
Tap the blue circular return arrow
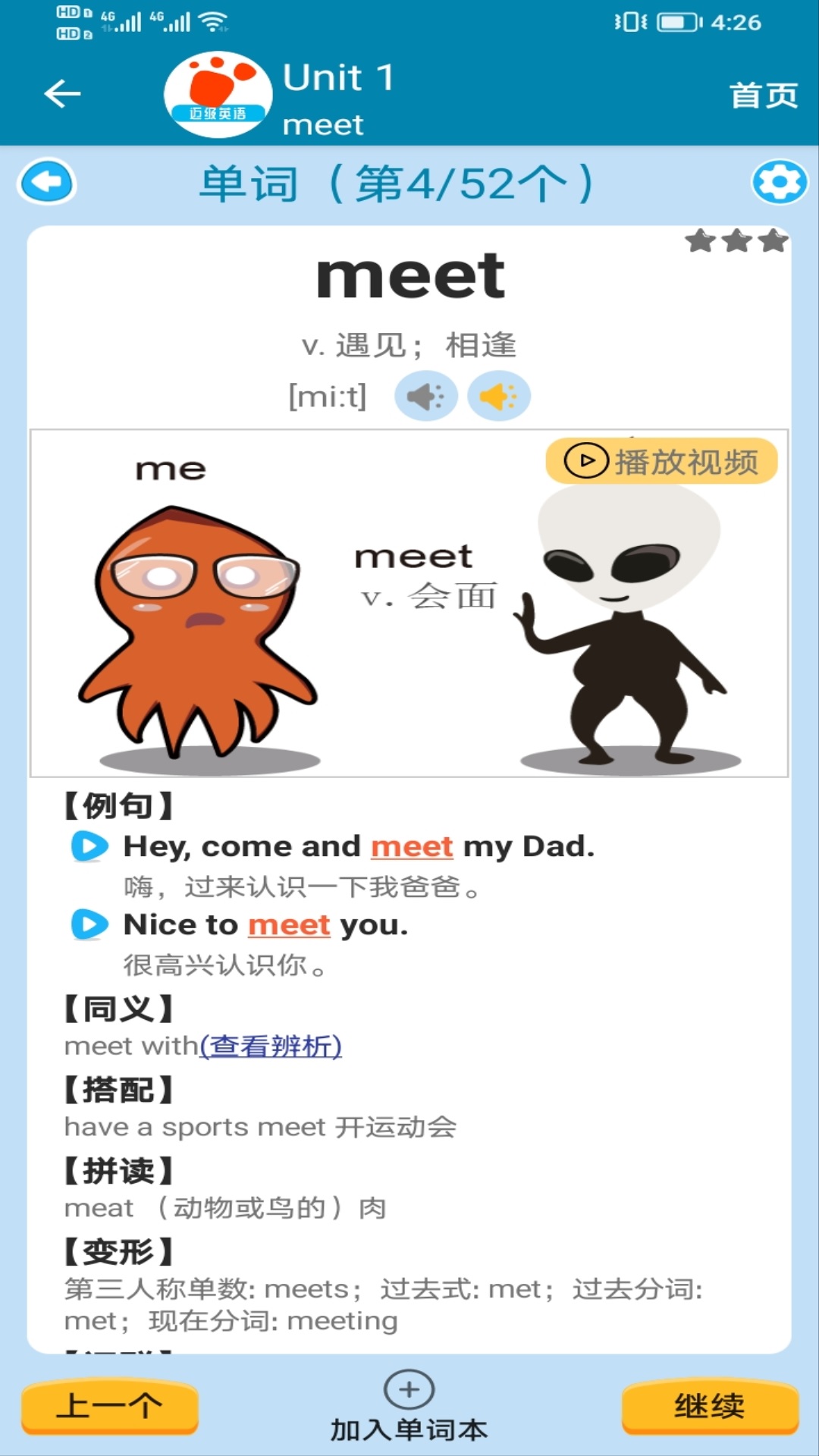(x=47, y=183)
